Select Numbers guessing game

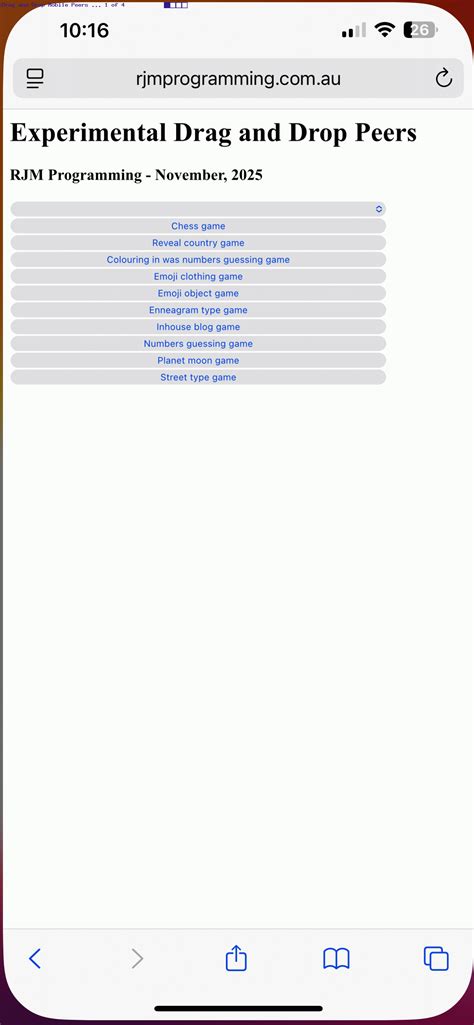198,344
